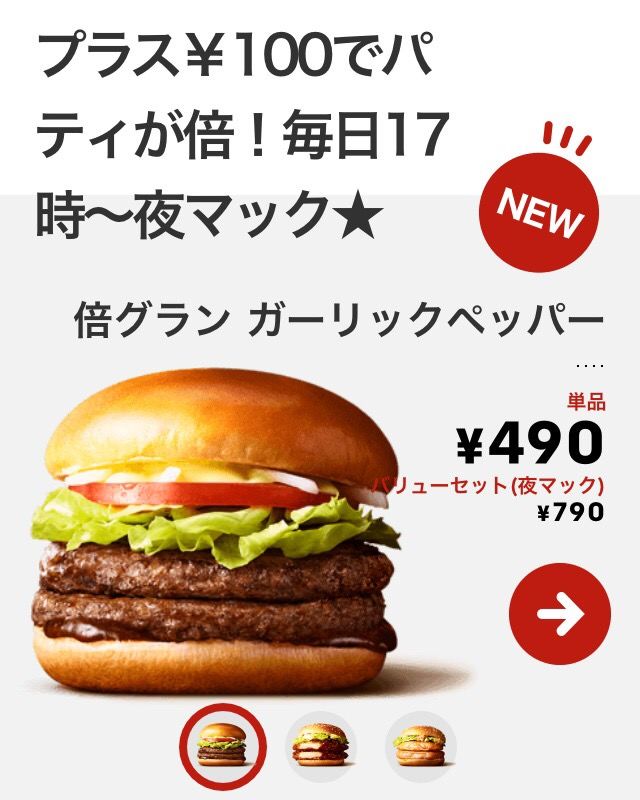This screenshot has width=640, height=800.
Task: Switch to the middle burger thumbnail
Action: [320, 746]
